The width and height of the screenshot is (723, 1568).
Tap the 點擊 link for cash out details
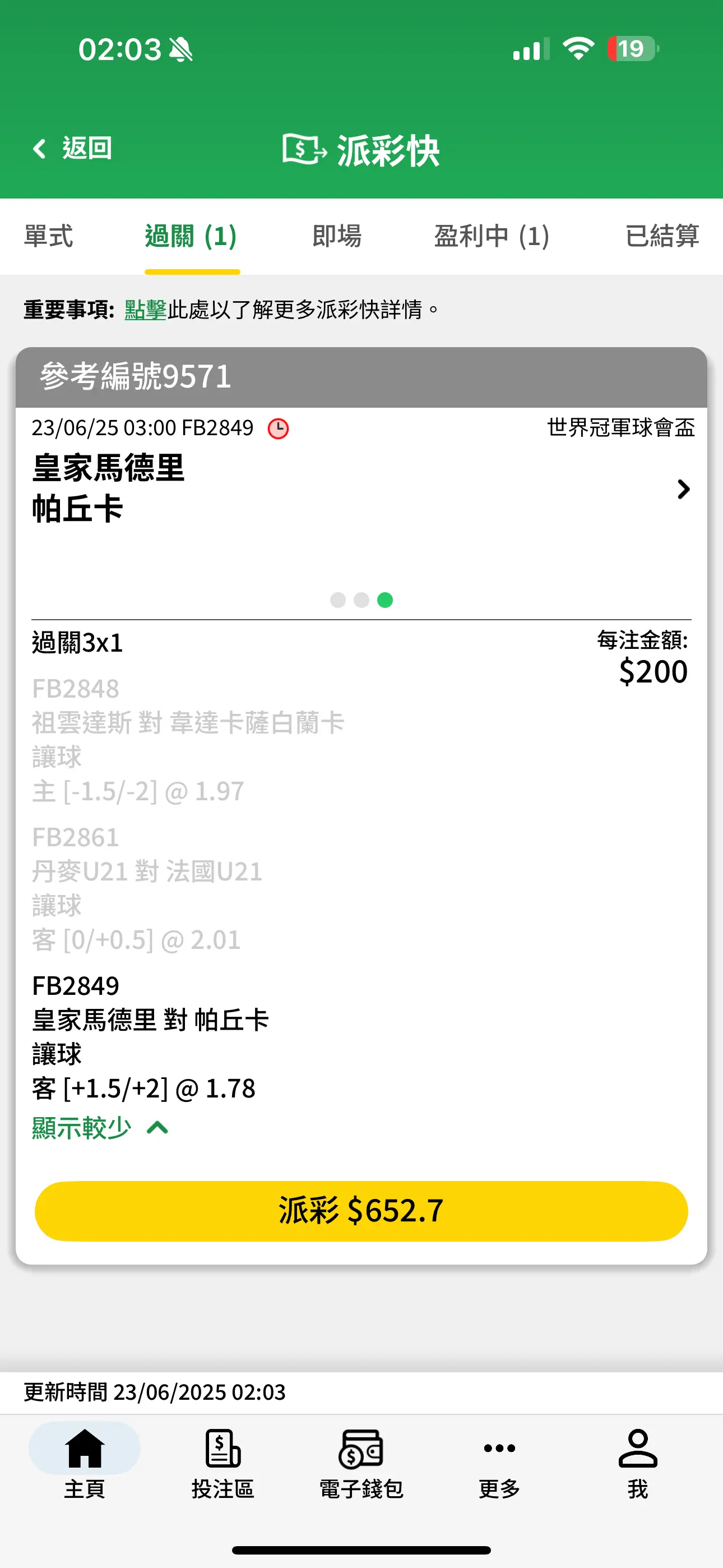(146, 310)
